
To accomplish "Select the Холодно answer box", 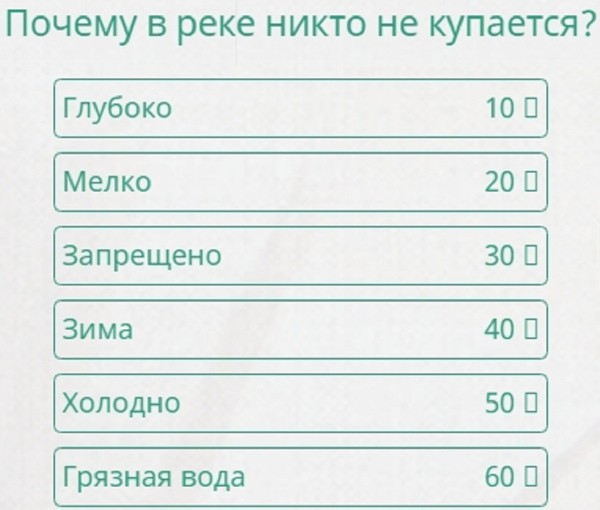I will point(300,403).
